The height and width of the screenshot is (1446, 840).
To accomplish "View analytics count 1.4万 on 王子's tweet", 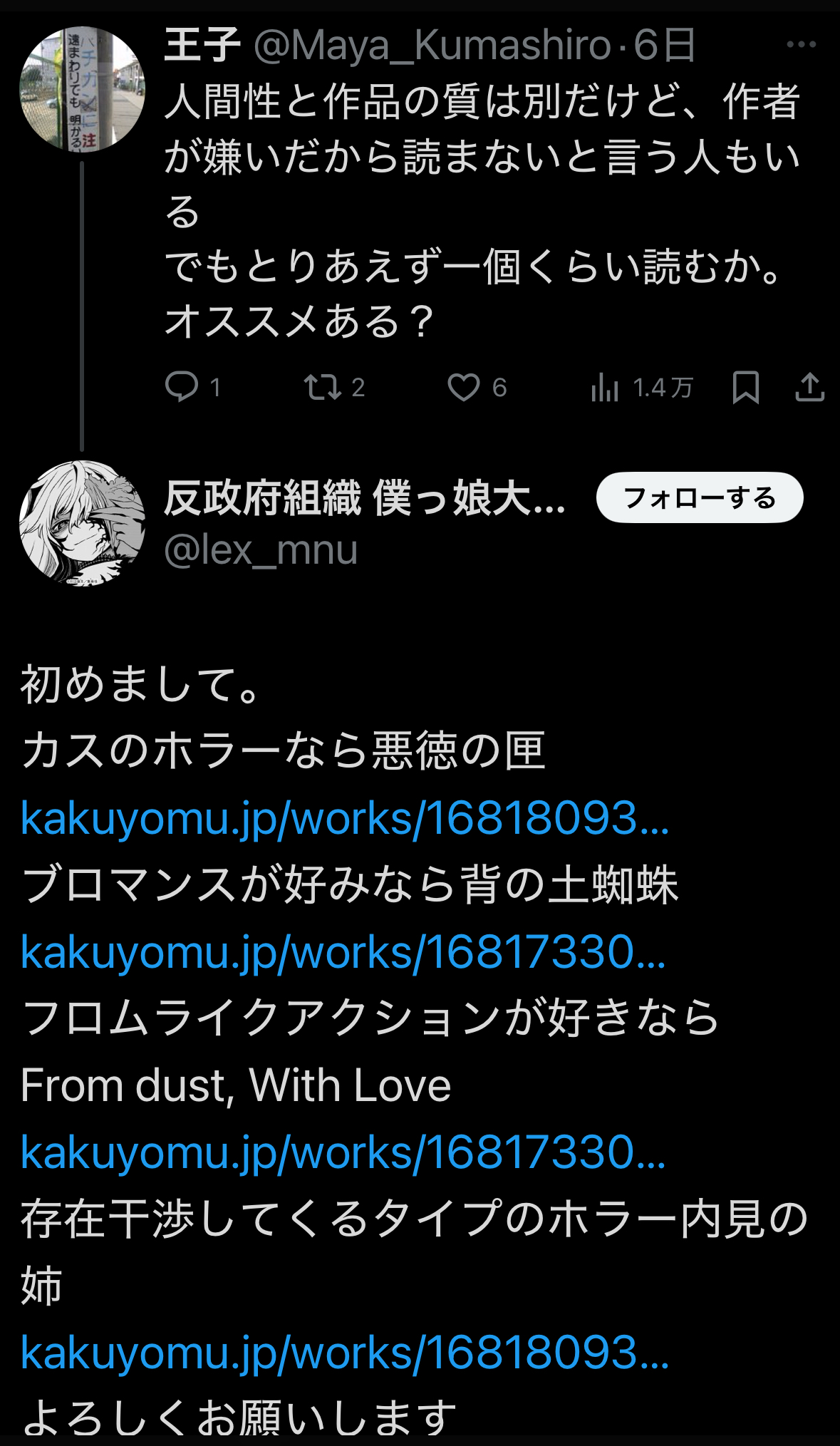I will click(x=641, y=387).
